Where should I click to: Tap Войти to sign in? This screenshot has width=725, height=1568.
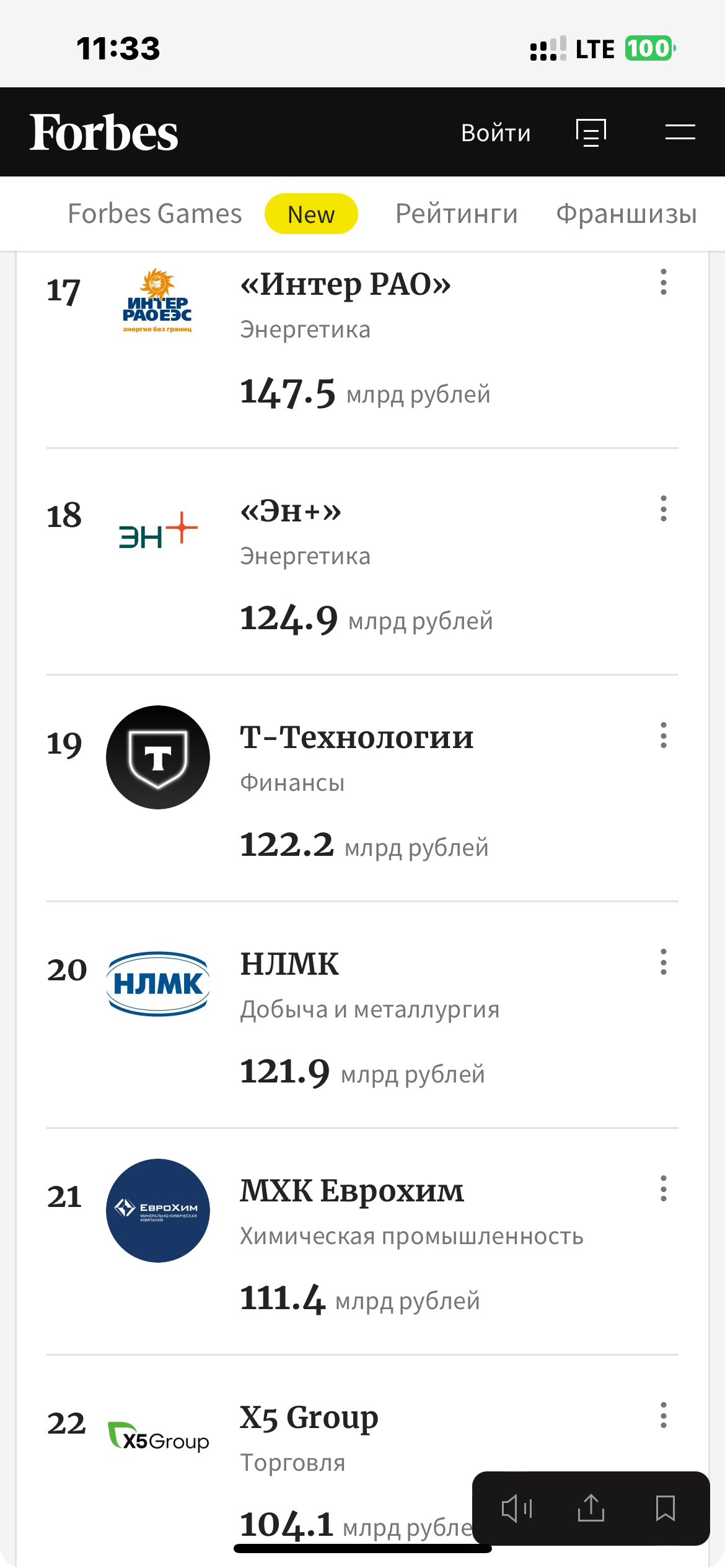click(x=496, y=133)
